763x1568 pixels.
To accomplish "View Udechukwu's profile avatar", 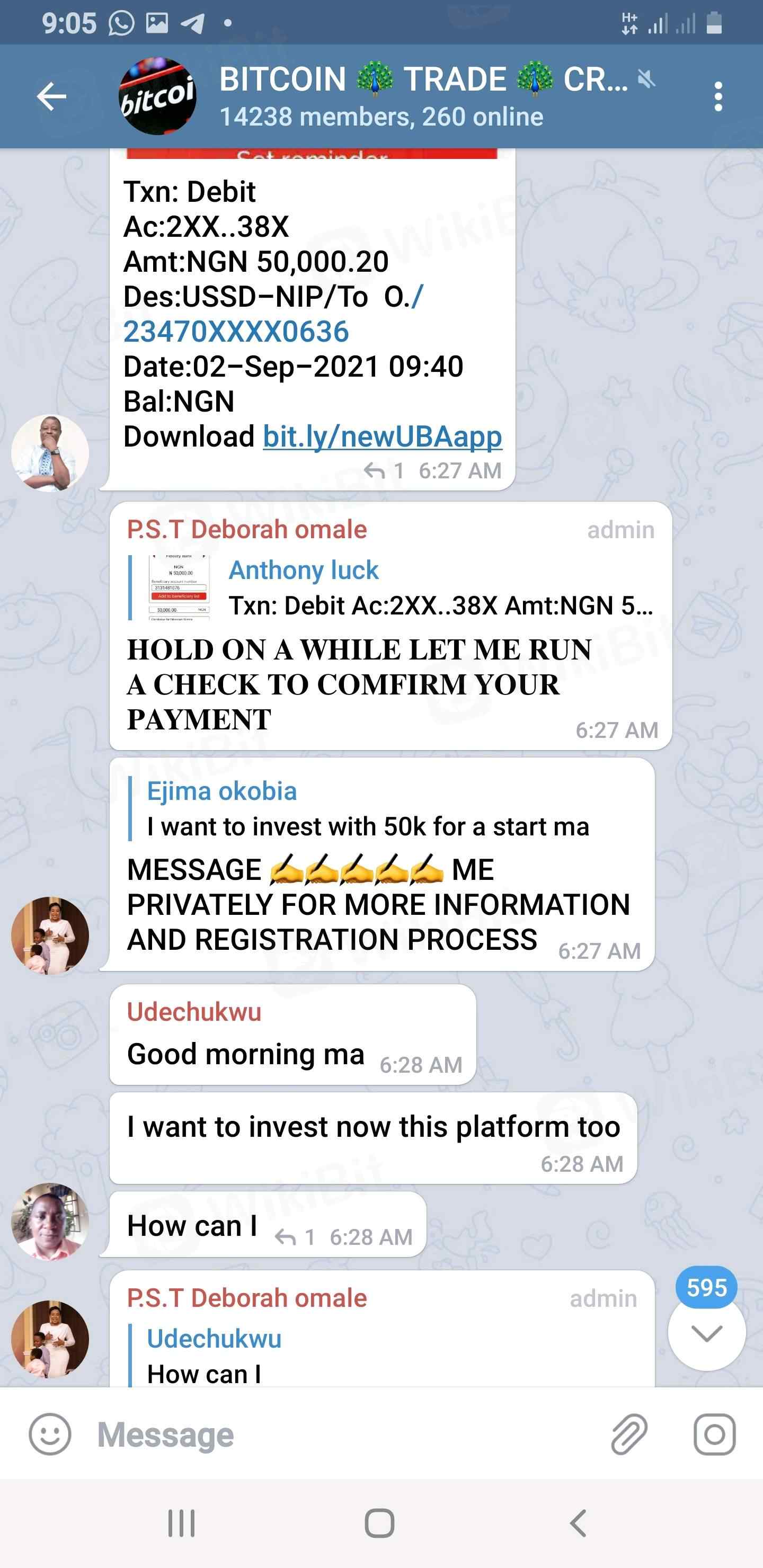I will coord(50,1221).
